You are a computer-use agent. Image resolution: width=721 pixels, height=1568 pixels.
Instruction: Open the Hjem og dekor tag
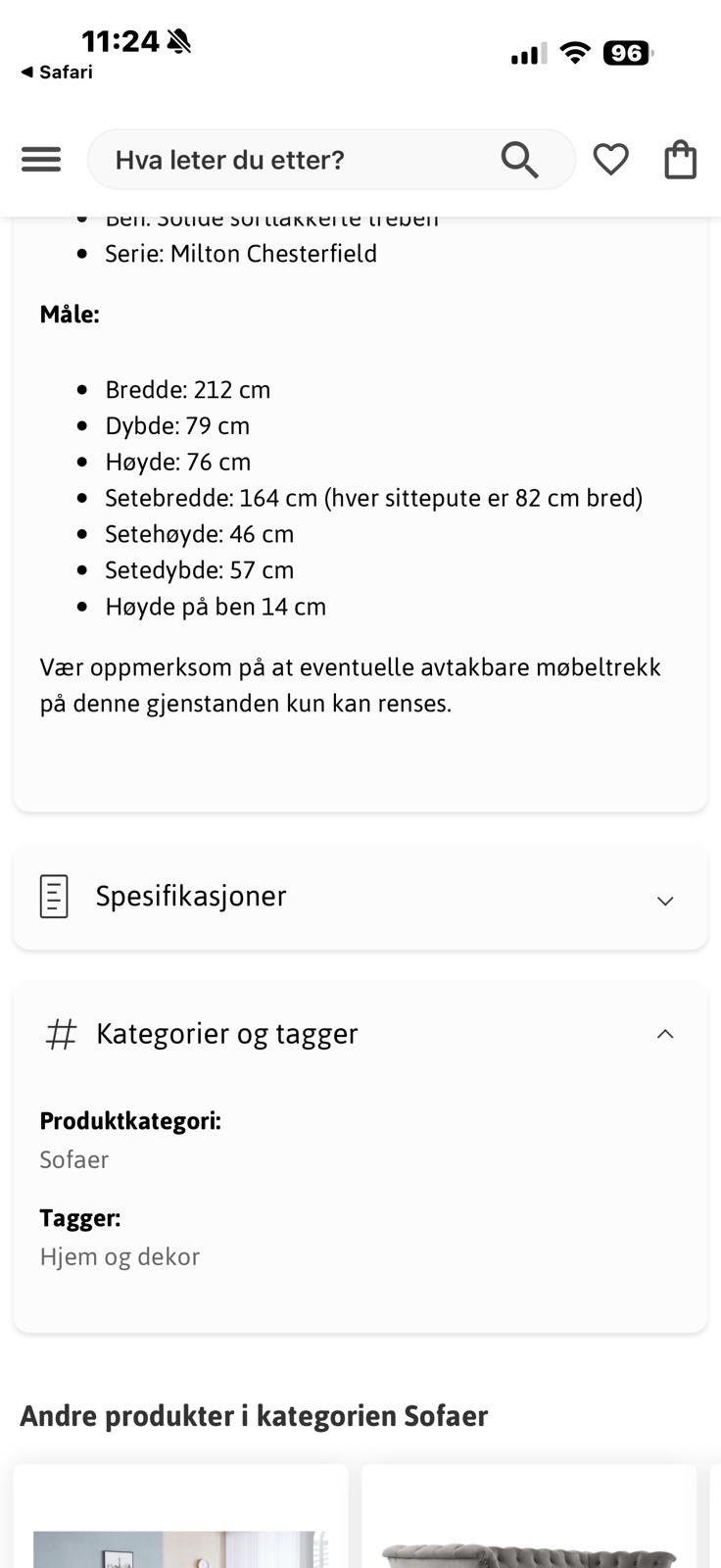pos(120,1256)
